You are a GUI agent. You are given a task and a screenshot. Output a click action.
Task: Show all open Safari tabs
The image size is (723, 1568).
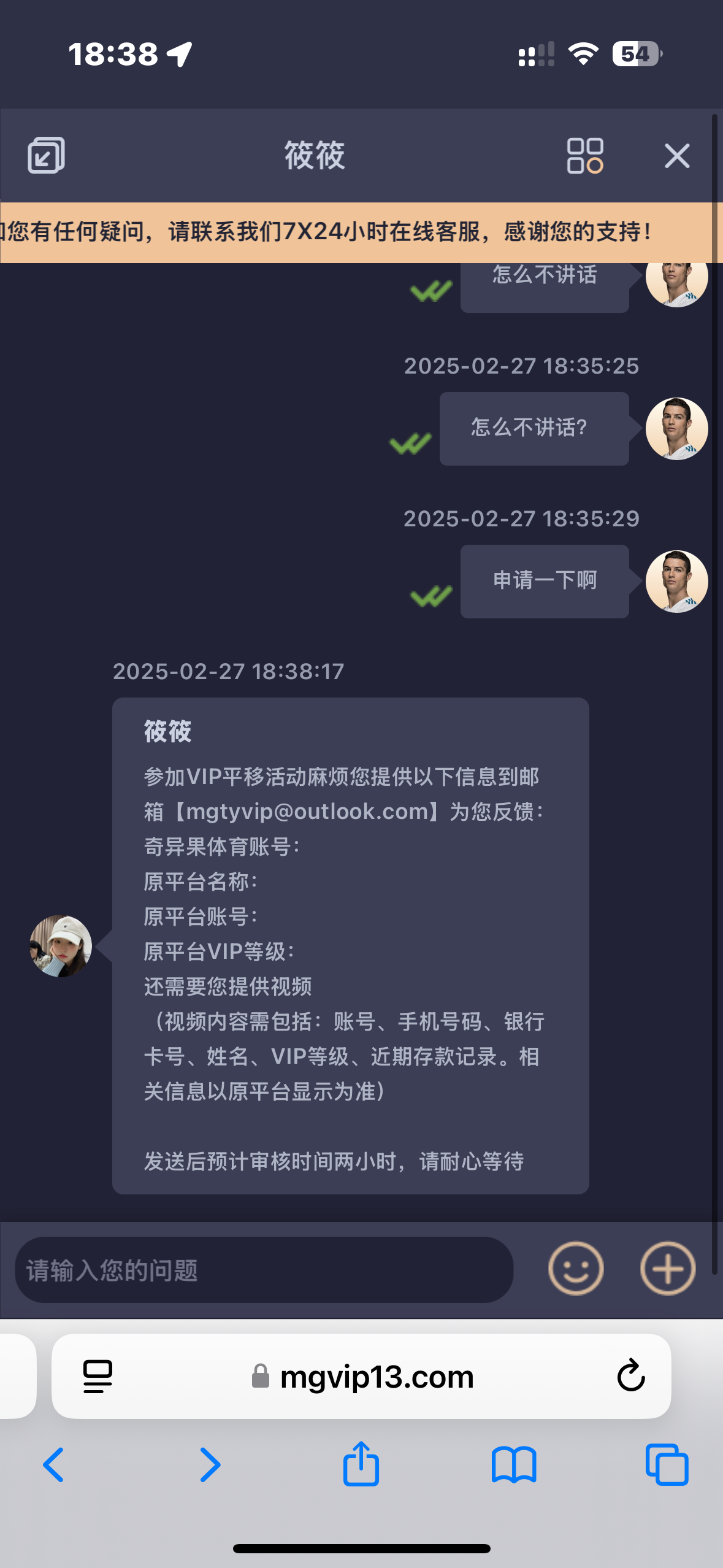coord(667,1465)
